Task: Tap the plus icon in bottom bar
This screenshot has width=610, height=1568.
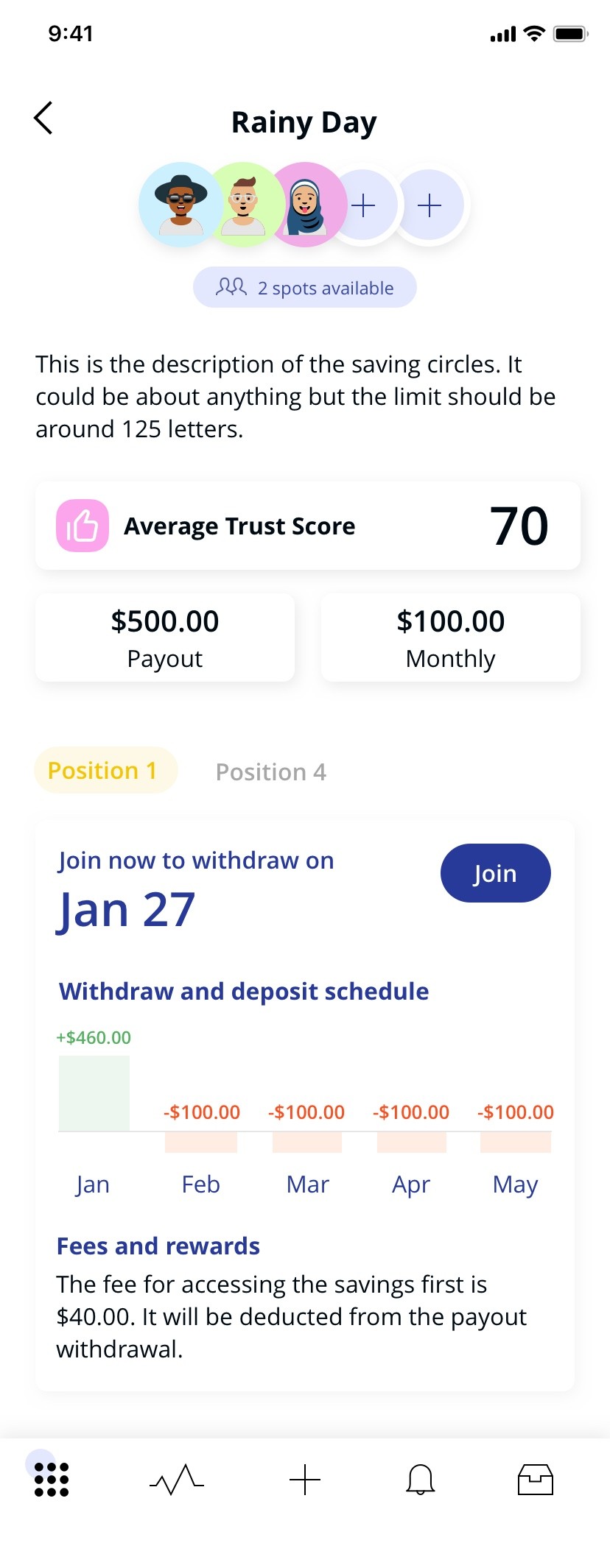Action: coord(304,1479)
